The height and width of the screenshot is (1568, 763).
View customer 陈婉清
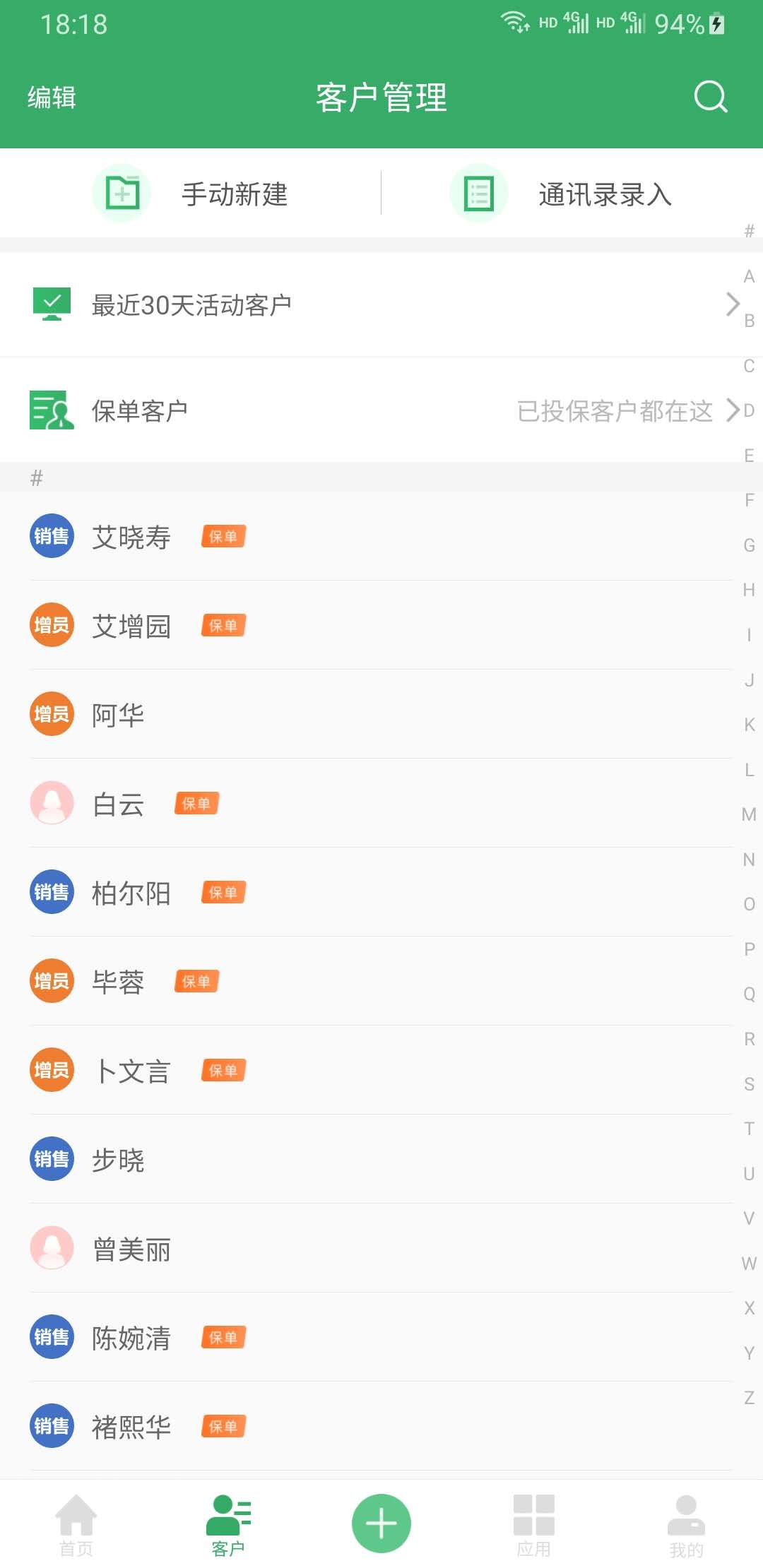(132, 1338)
